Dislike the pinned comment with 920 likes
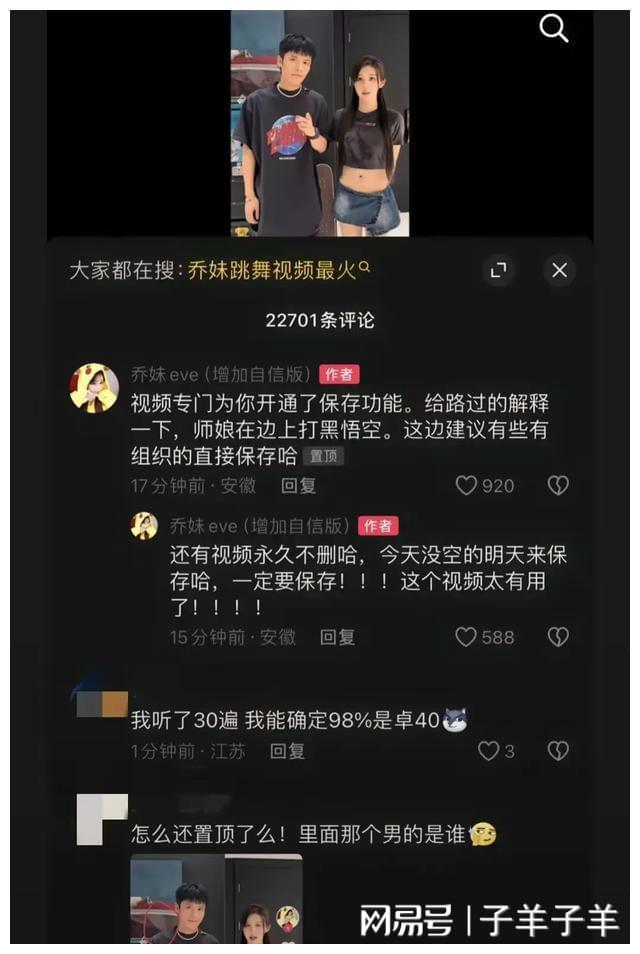The height and width of the screenshot is (954, 640). coord(558,486)
